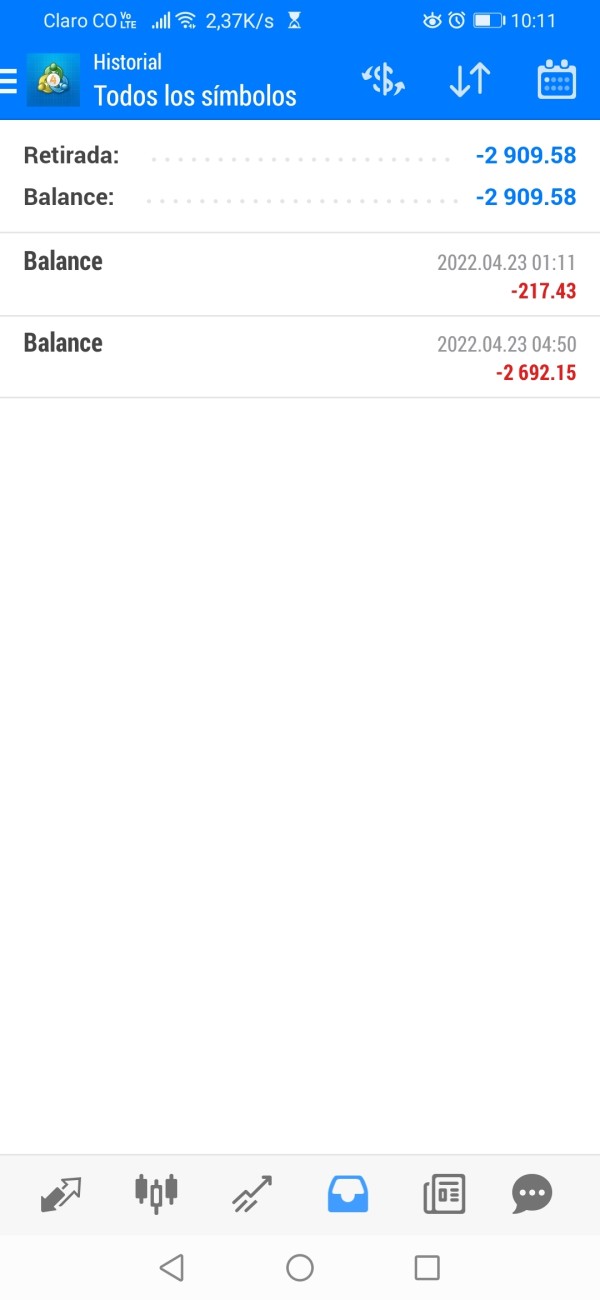600x1300 pixels.
Task: Change the history sort order
Action: (x=469, y=81)
